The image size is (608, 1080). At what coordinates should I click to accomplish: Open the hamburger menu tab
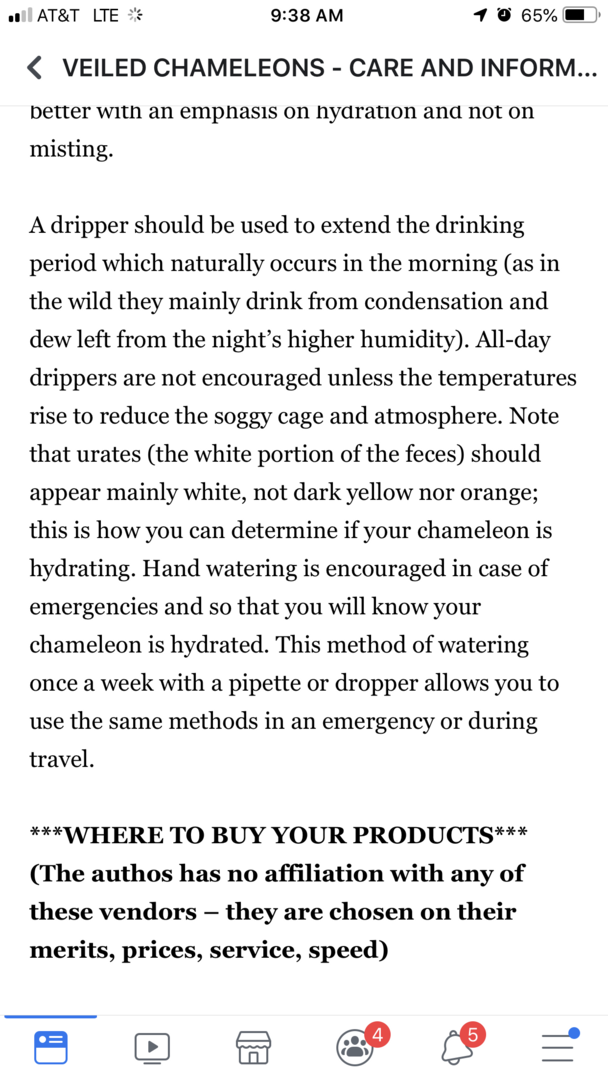(558, 1046)
